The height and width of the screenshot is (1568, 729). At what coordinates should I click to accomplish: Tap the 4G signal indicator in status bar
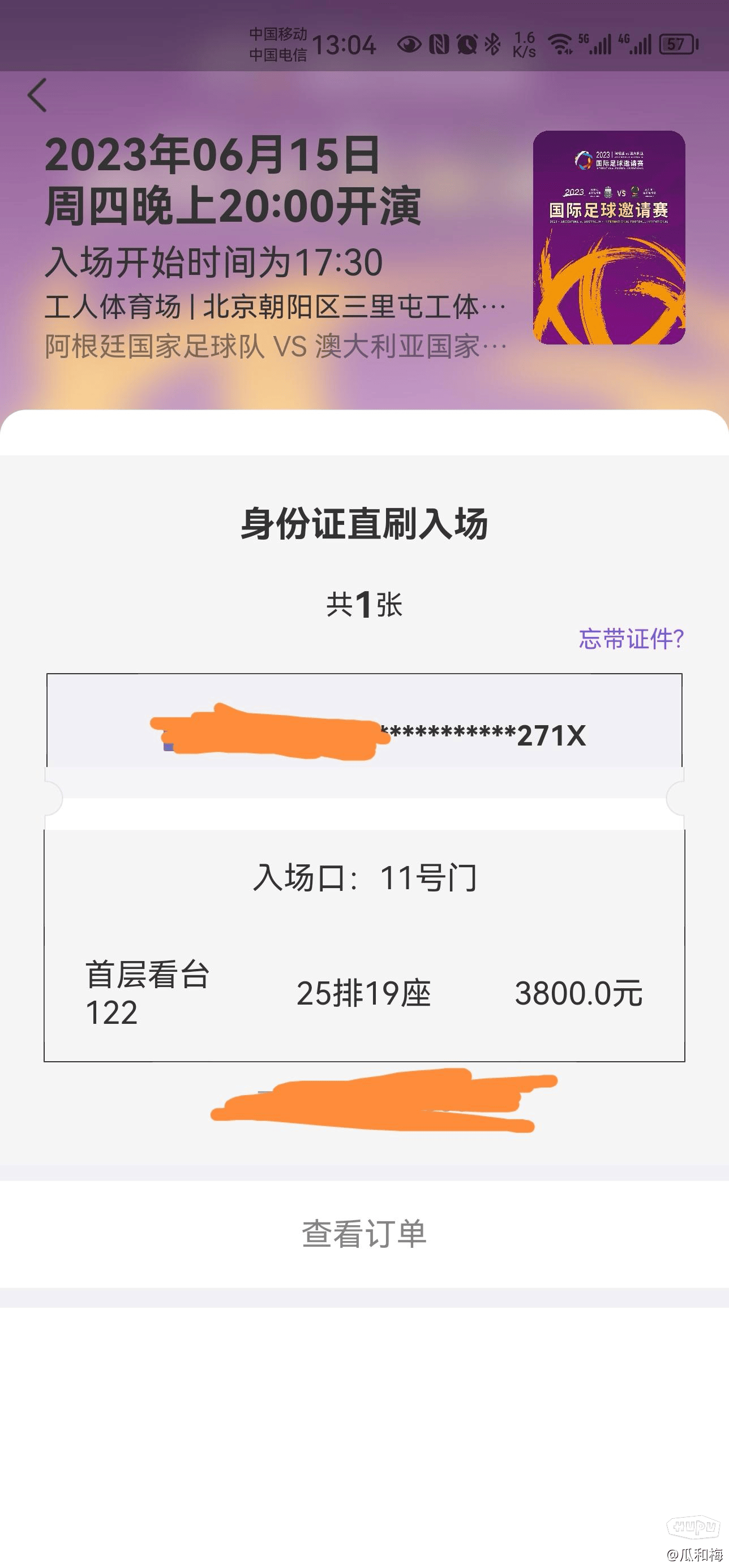click(x=640, y=44)
